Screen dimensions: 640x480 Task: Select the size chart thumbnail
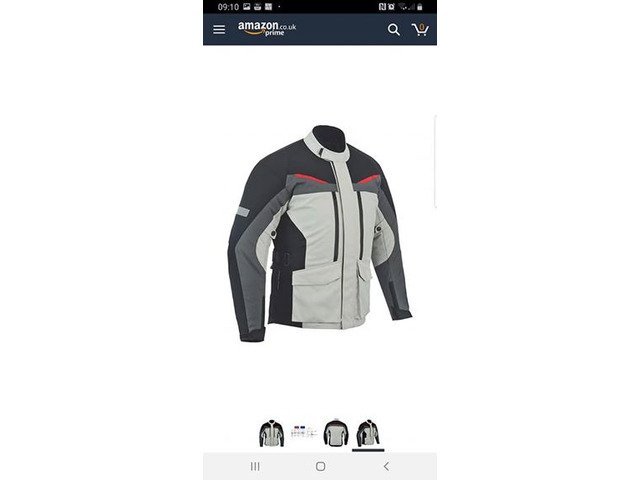pyautogui.click(x=303, y=433)
